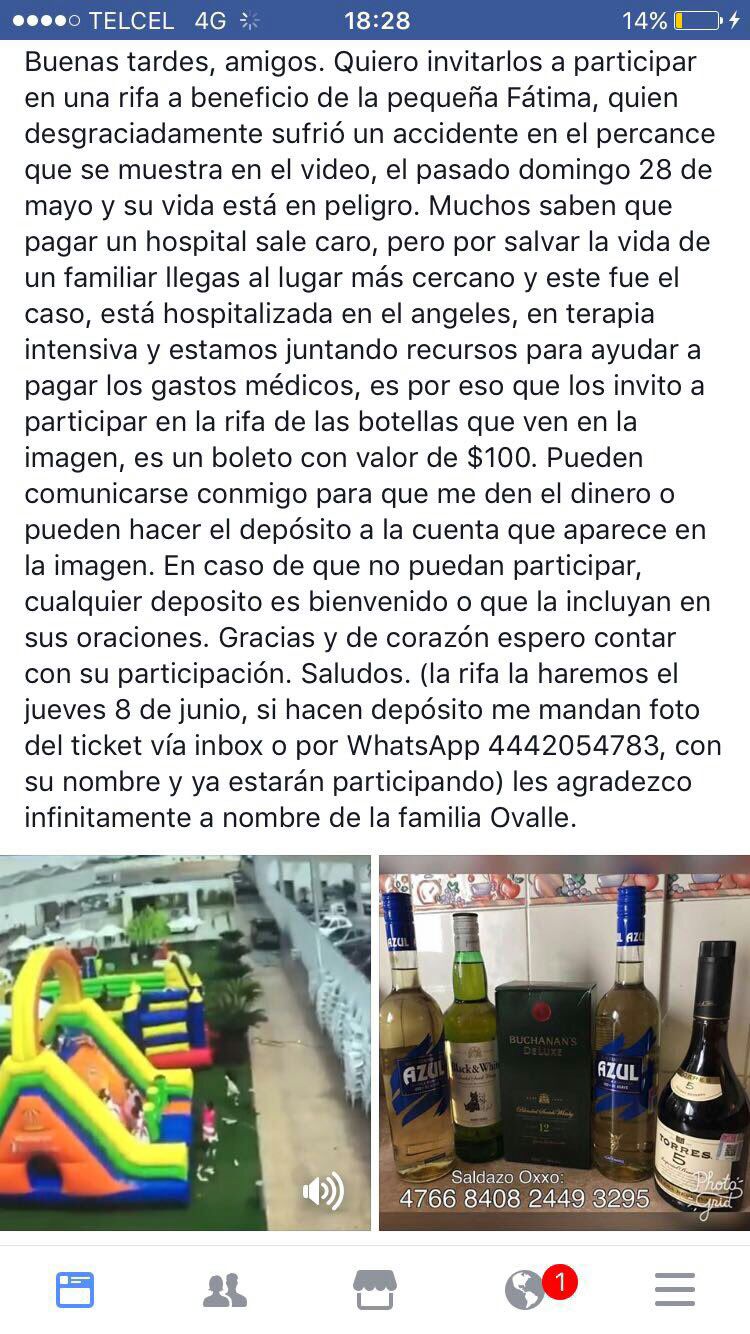Open the bottles raffle photo
This screenshot has width=750, height=1334.
click(564, 1042)
